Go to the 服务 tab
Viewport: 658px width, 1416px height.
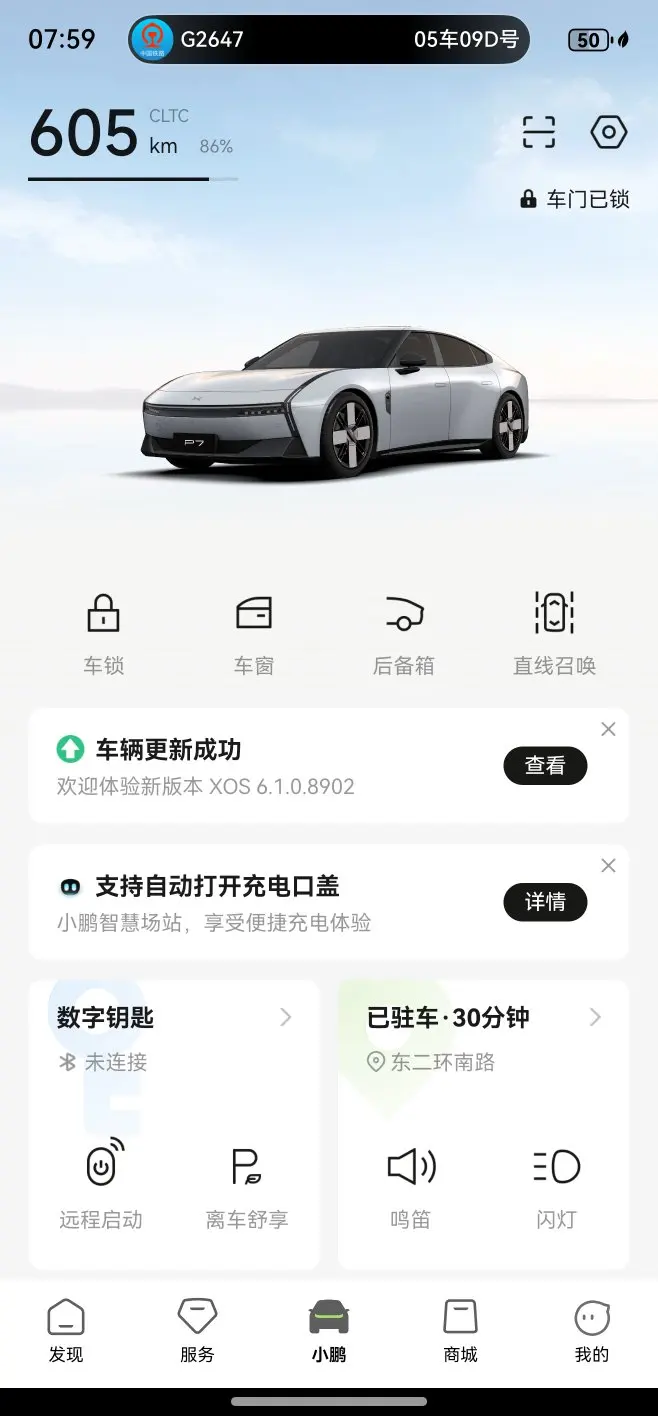pos(197,1331)
